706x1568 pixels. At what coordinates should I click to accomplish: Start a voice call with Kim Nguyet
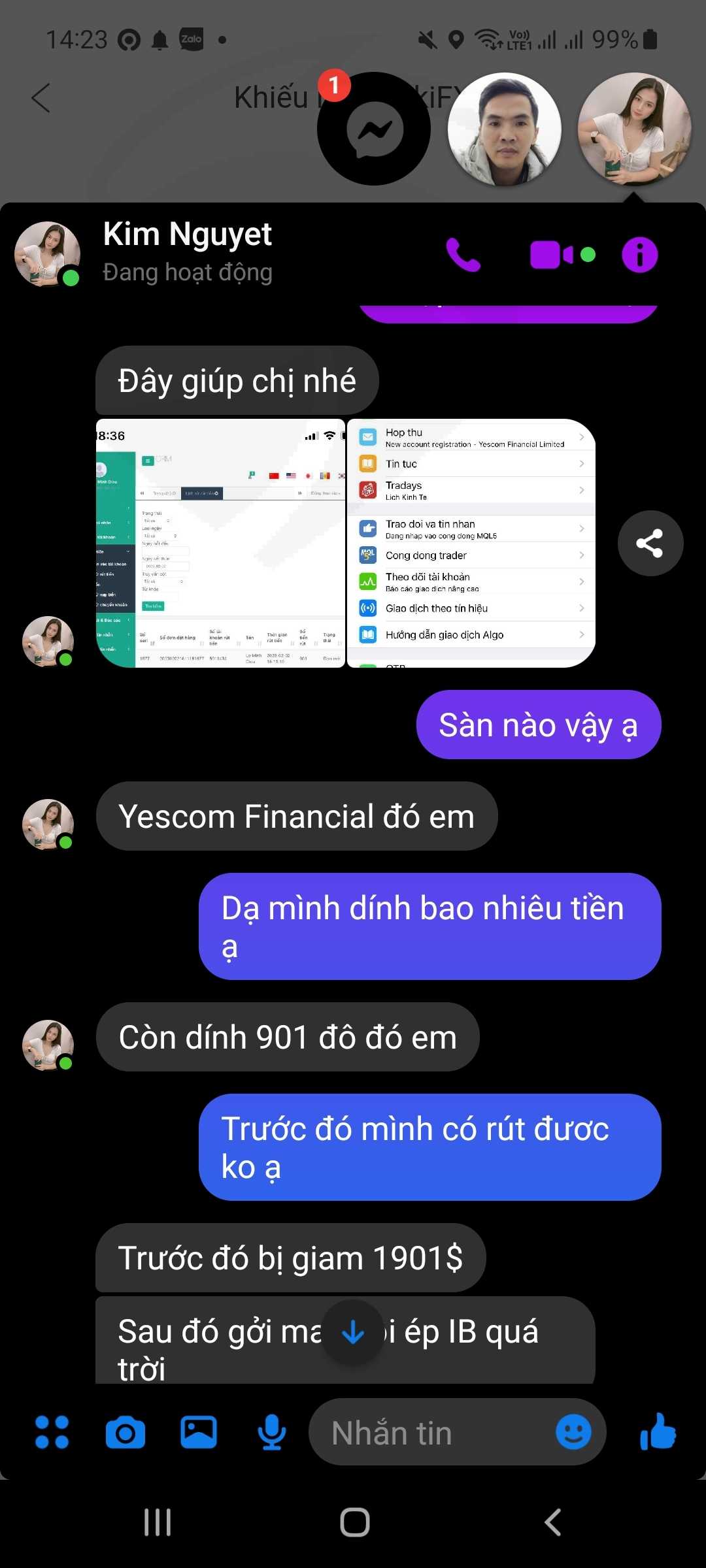(463, 254)
